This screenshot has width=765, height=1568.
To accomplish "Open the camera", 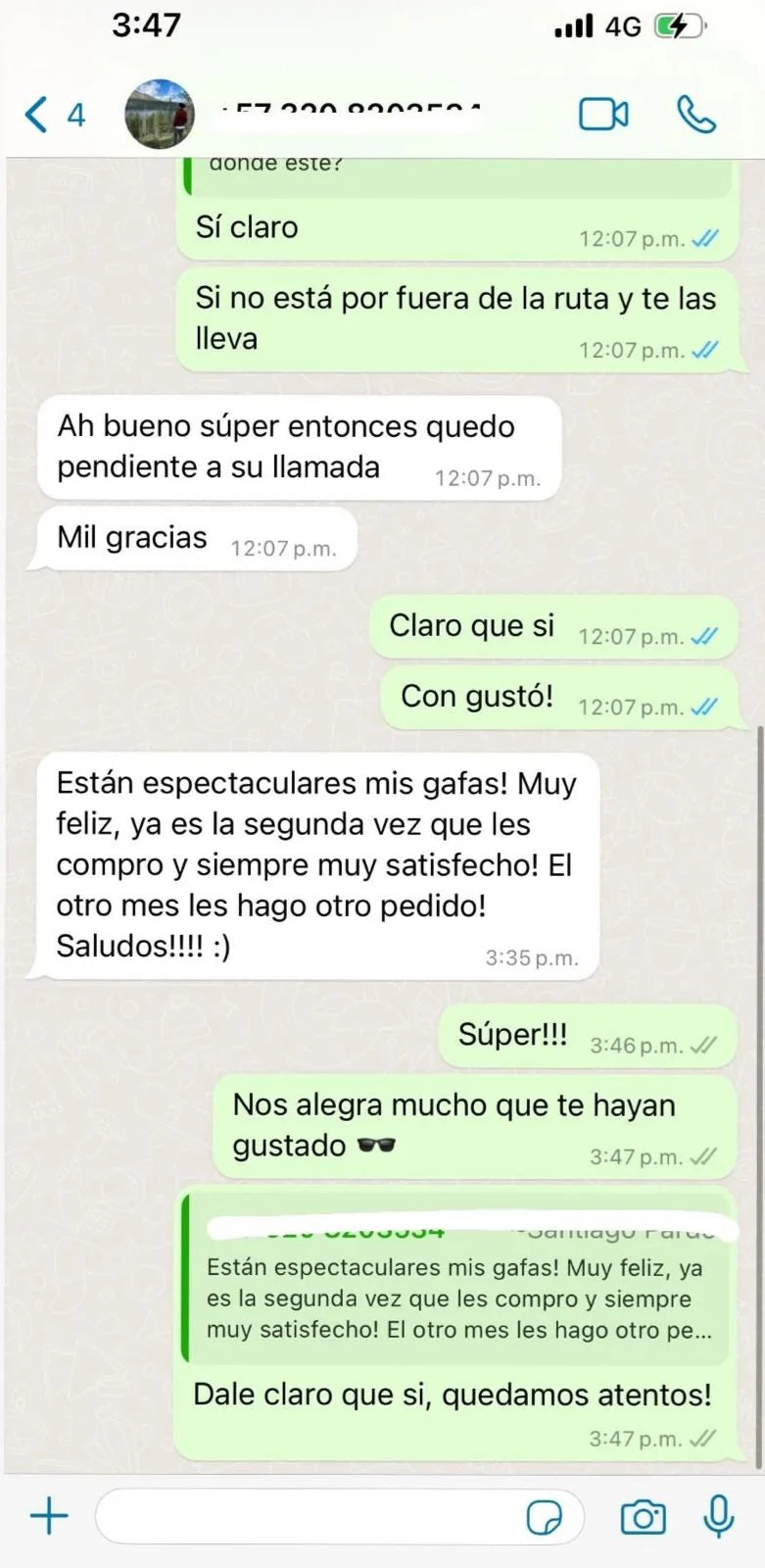I will [x=643, y=1517].
